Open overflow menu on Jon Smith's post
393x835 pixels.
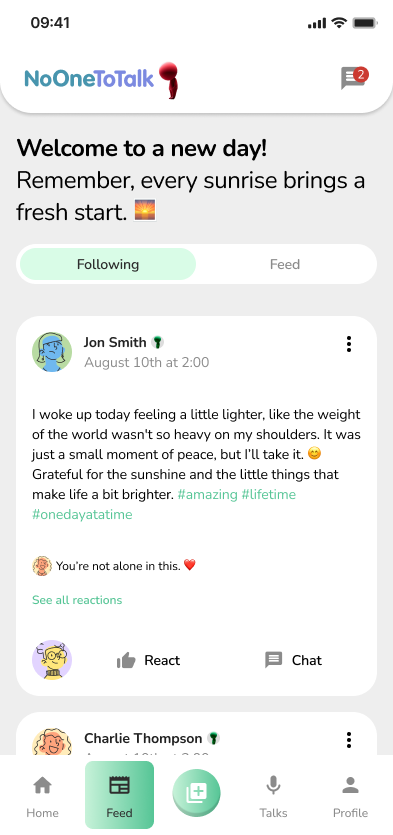coord(349,344)
